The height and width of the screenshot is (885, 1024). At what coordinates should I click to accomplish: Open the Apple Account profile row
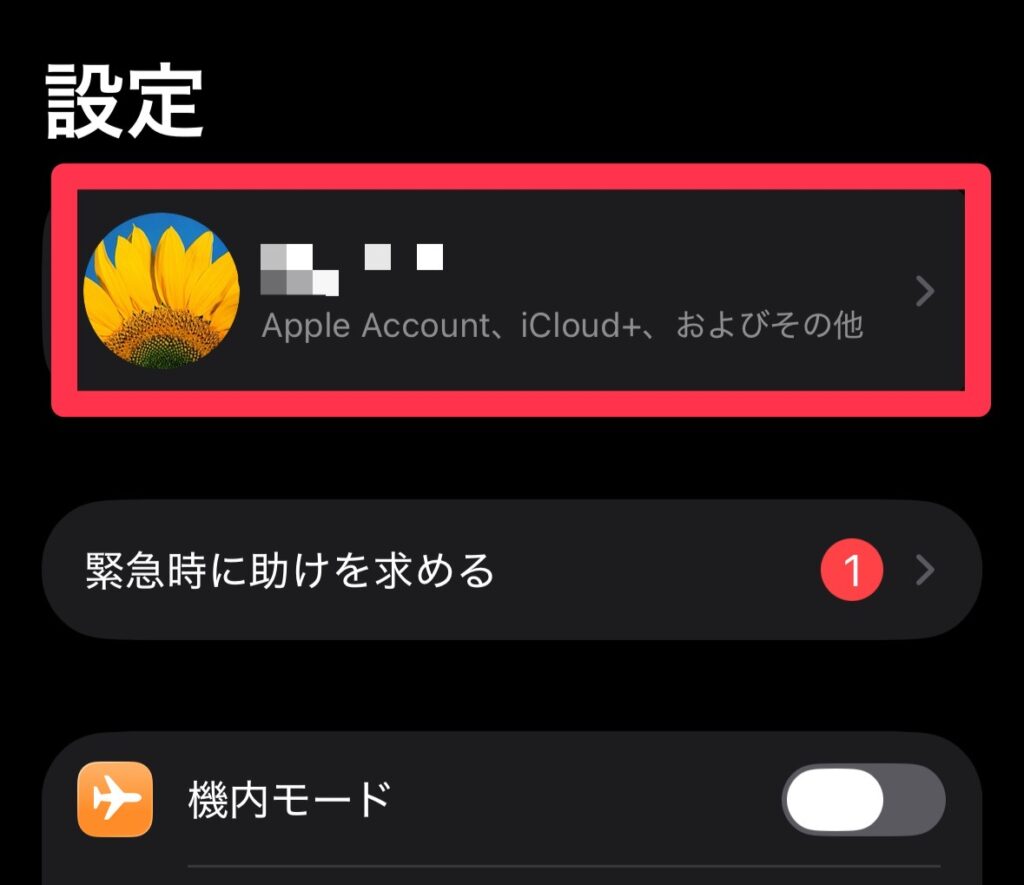[x=520, y=291]
